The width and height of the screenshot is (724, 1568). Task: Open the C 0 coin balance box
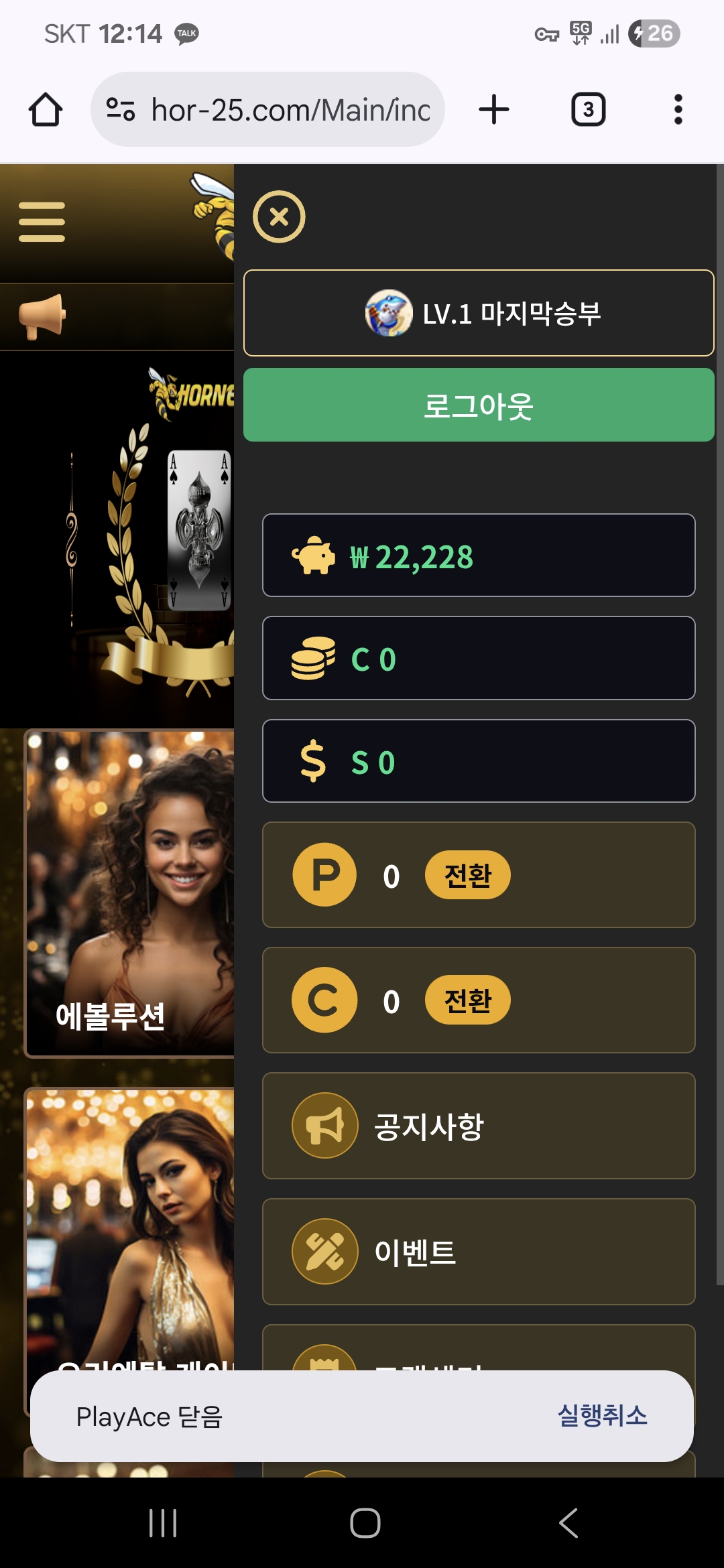pyautogui.click(x=479, y=658)
